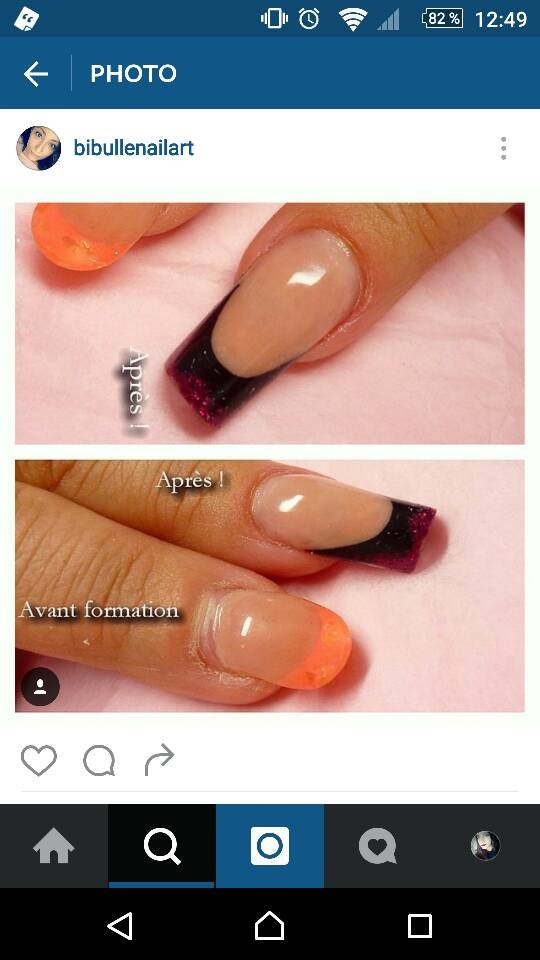Open the activity heart tab

pos(378,846)
